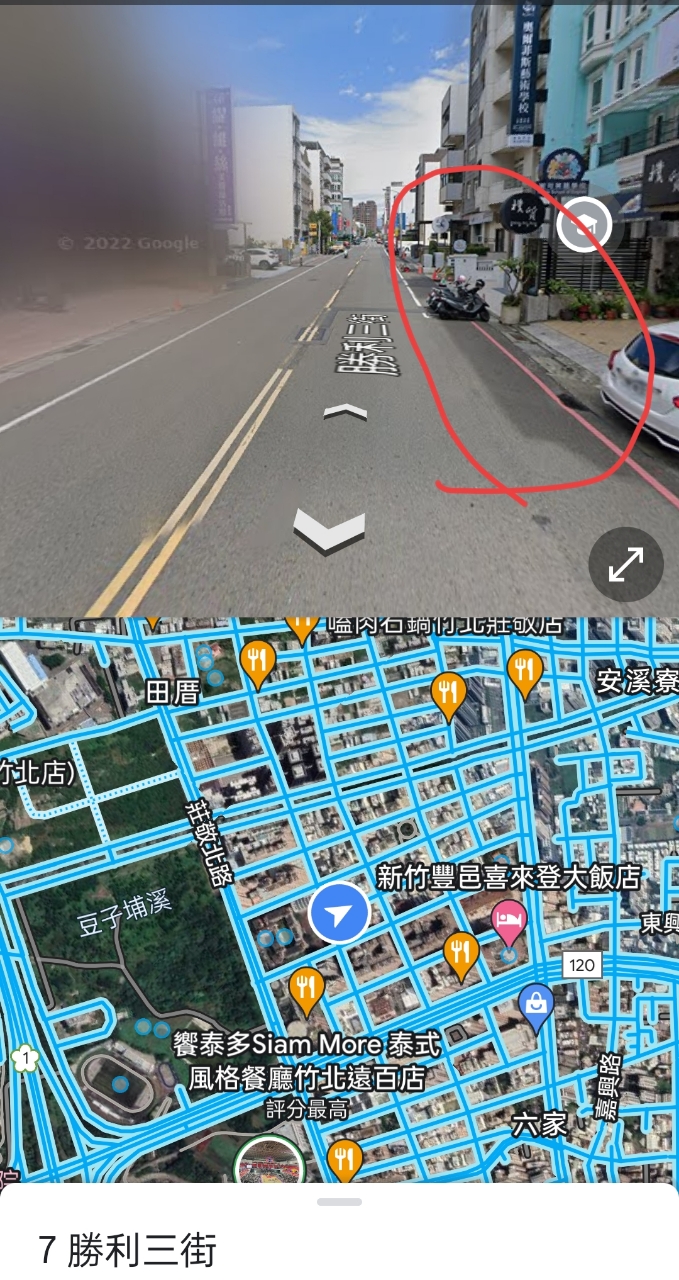Open 饗泰多Siam More restaurant marker
This screenshot has height=1280, width=679.
tap(306, 989)
